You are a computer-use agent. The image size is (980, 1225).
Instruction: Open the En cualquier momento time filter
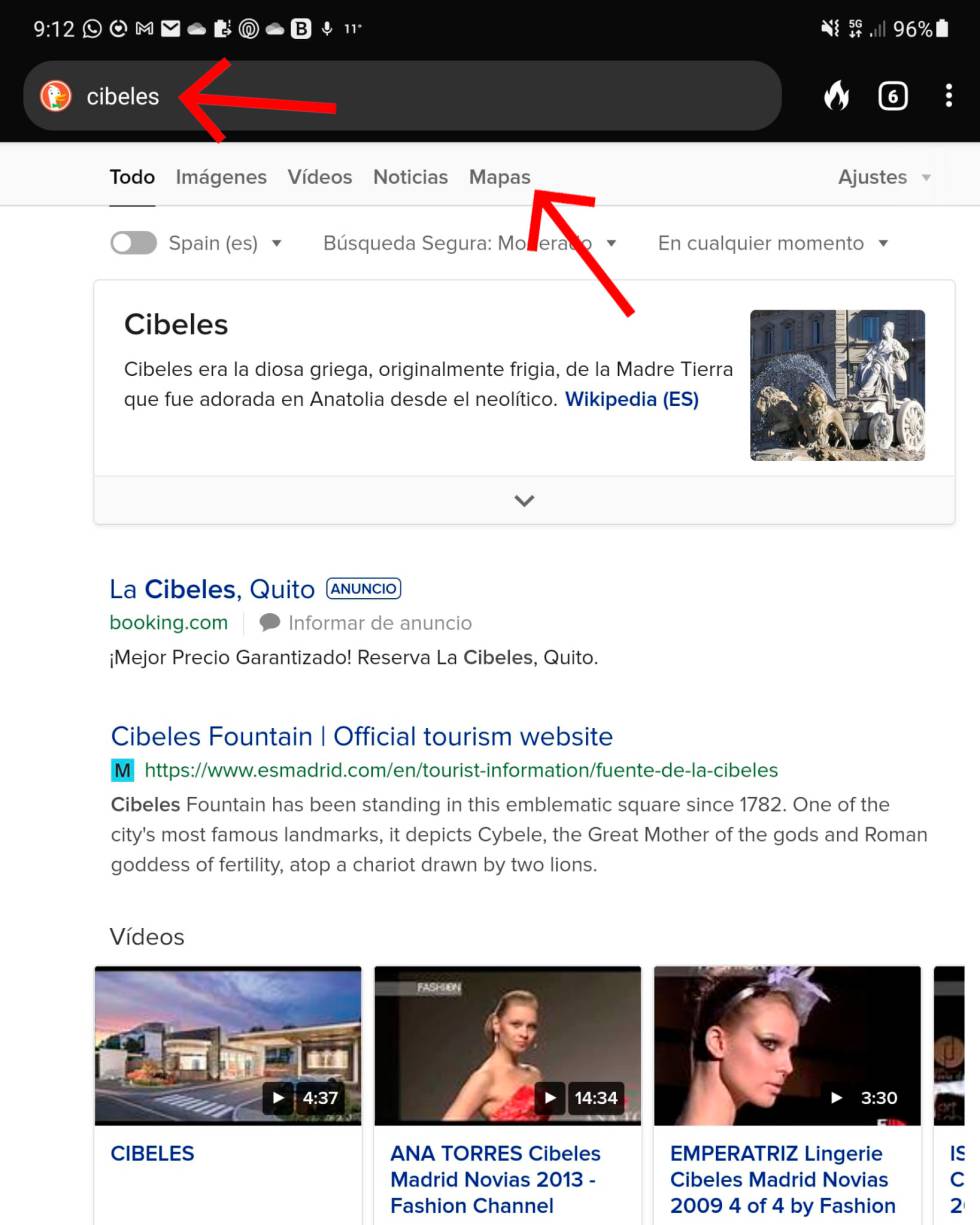[772, 243]
